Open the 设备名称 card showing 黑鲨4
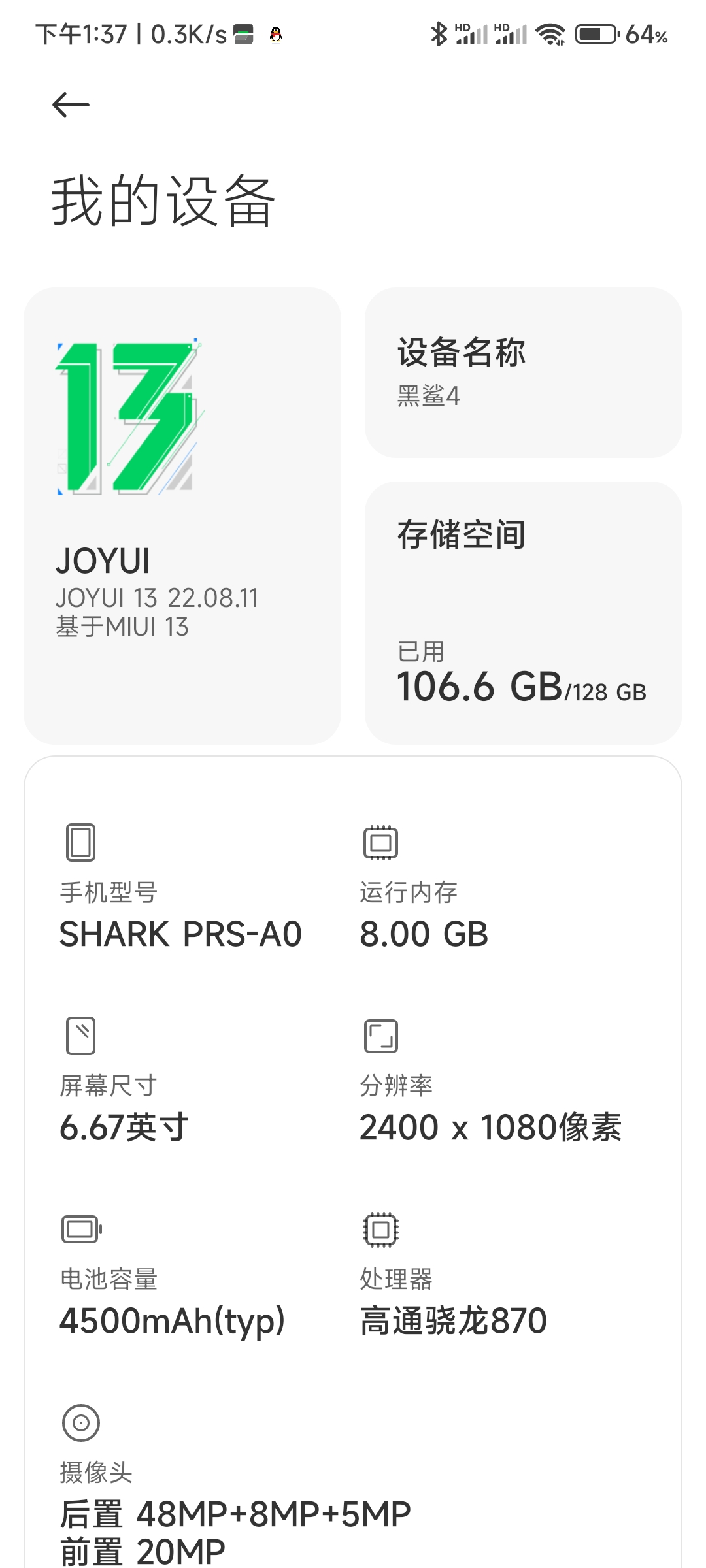 click(524, 372)
